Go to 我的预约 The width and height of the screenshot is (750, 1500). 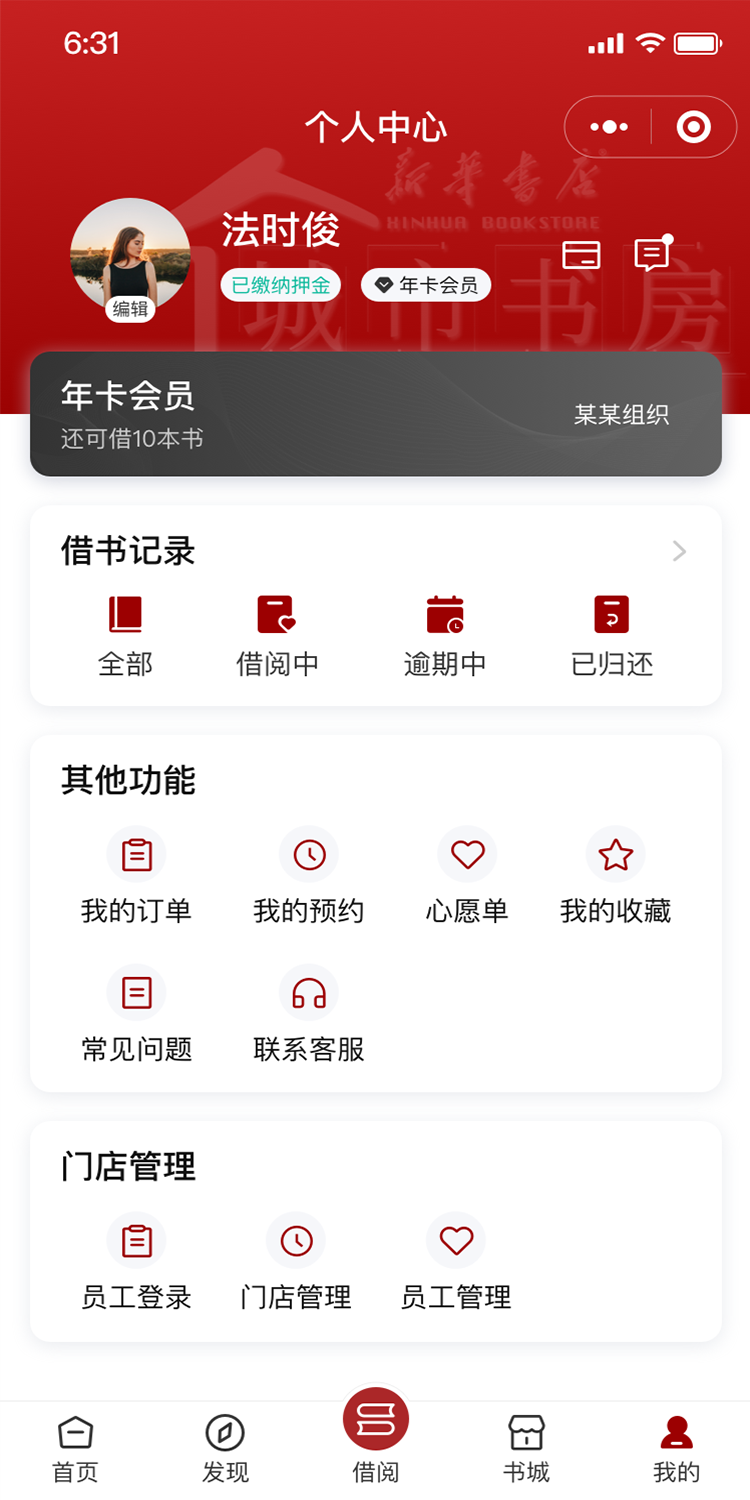309,875
